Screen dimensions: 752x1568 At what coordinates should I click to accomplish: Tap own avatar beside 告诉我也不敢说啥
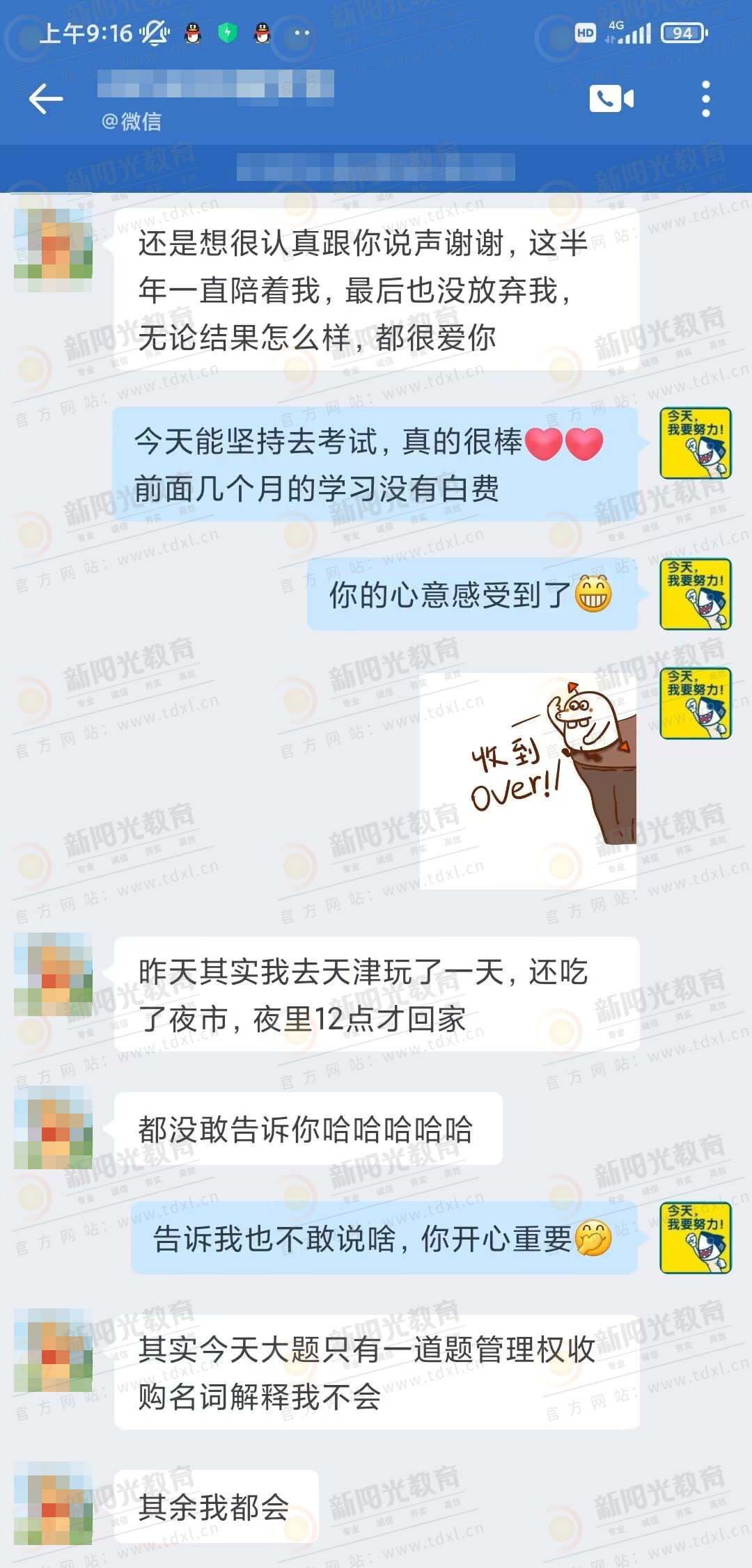(695, 1237)
